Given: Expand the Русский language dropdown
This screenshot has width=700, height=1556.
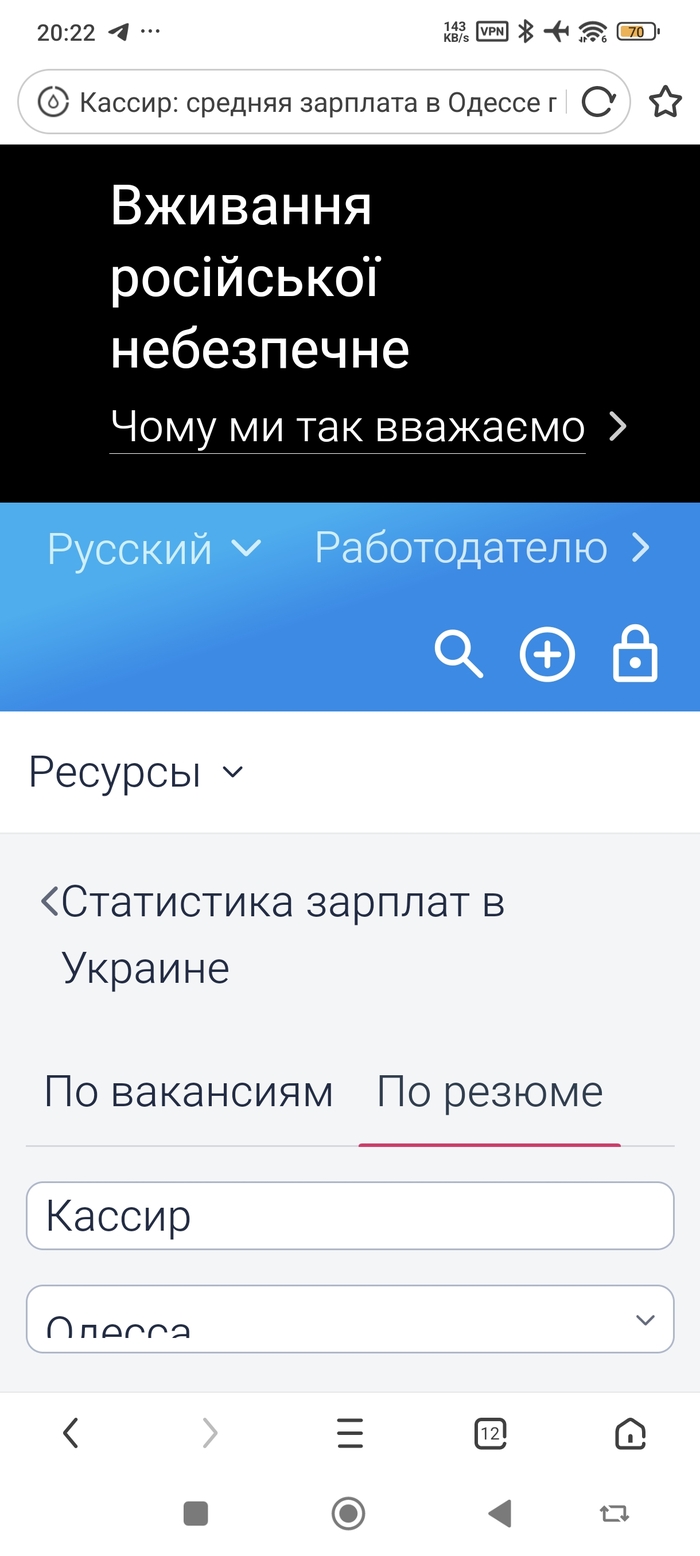Looking at the screenshot, I should (x=155, y=549).
